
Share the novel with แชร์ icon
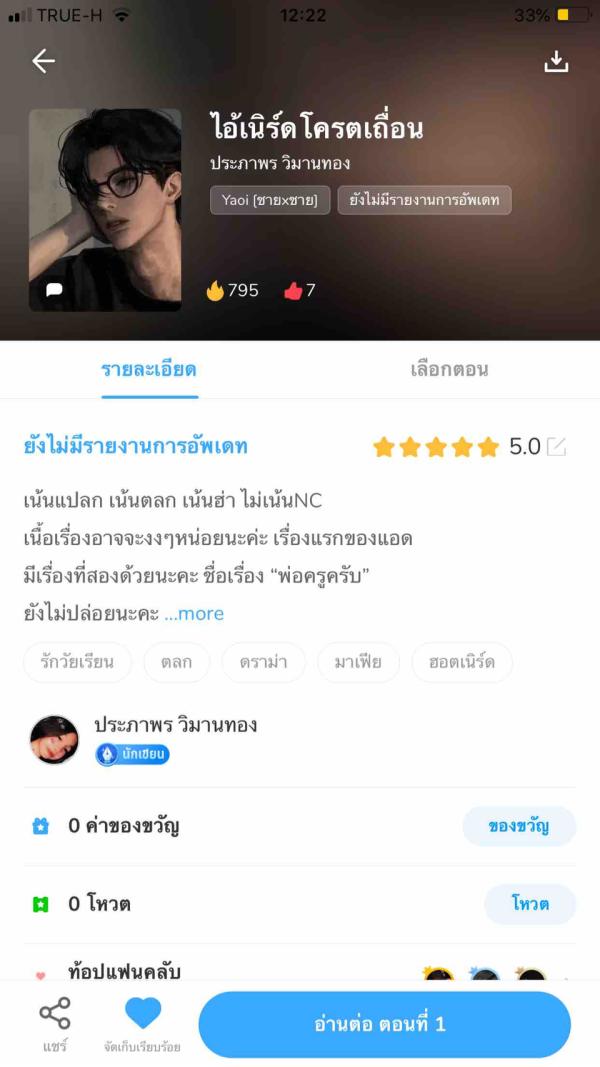pos(55,1025)
